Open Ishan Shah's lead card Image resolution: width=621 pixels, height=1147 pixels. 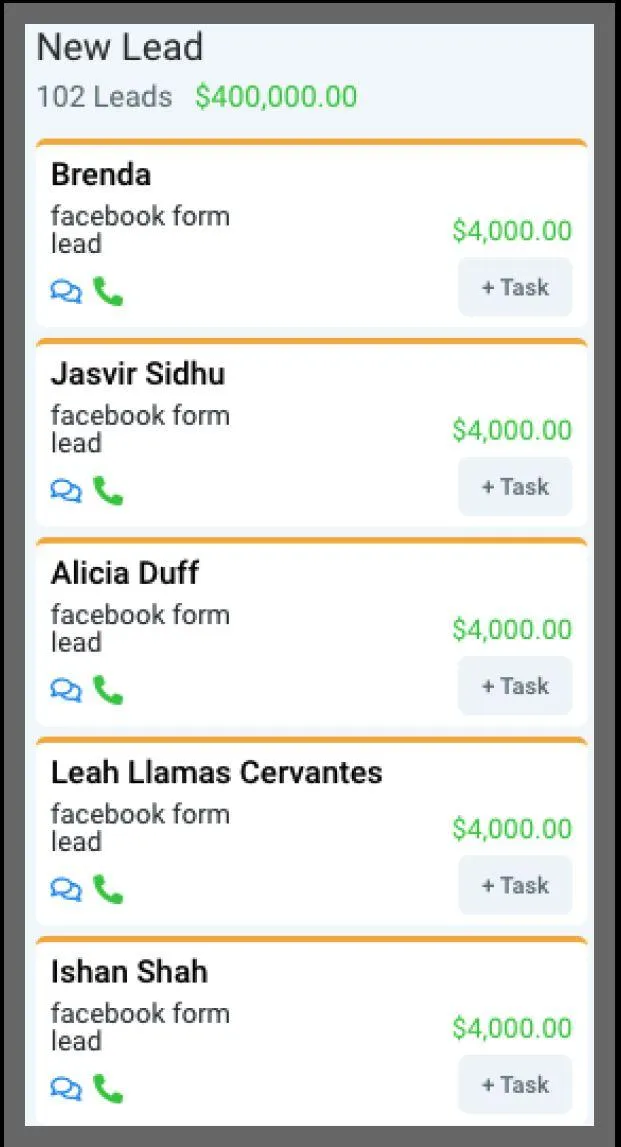point(311,1031)
